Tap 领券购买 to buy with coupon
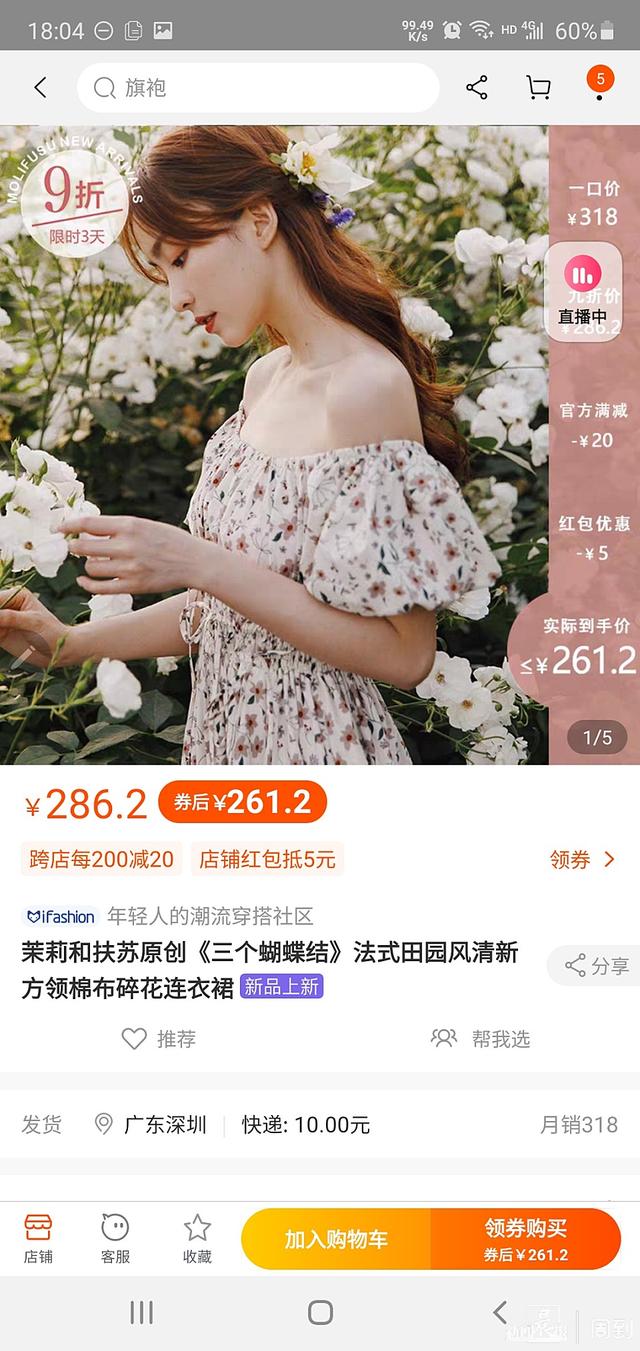Image resolution: width=640 pixels, height=1351 pixels. coord(526,1239)
